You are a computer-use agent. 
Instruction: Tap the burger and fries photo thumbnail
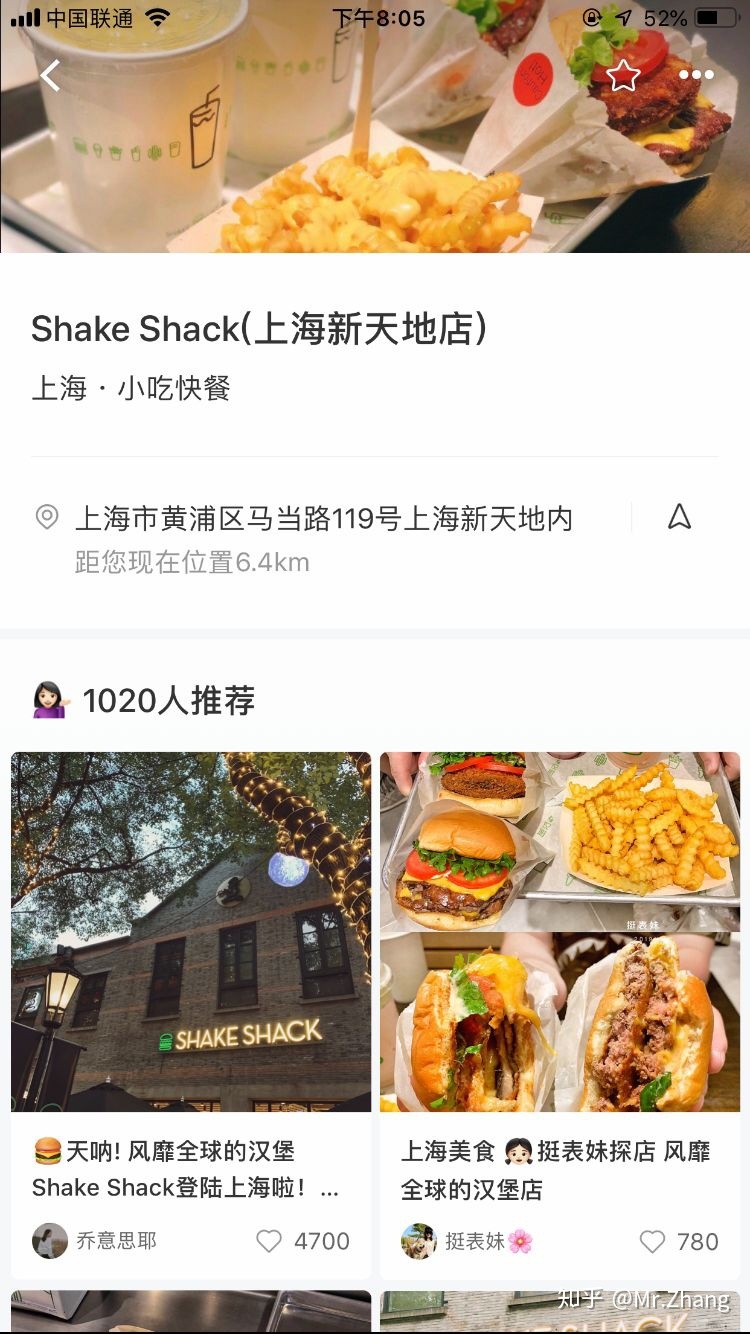point(560,838)
